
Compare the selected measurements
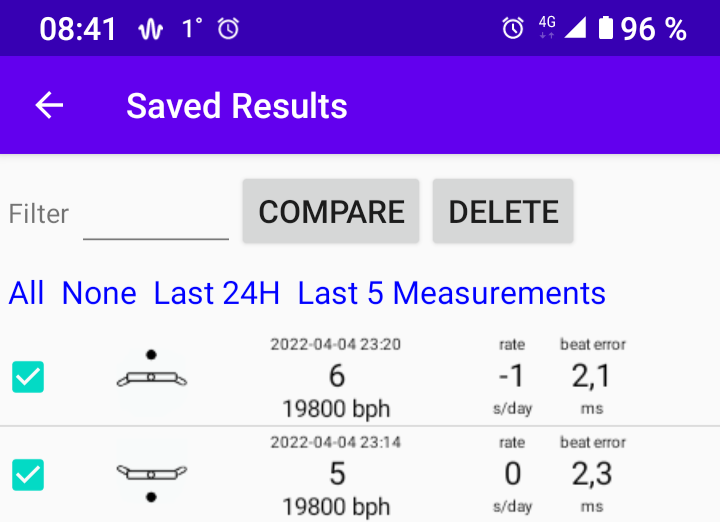(x=331, y=212)
